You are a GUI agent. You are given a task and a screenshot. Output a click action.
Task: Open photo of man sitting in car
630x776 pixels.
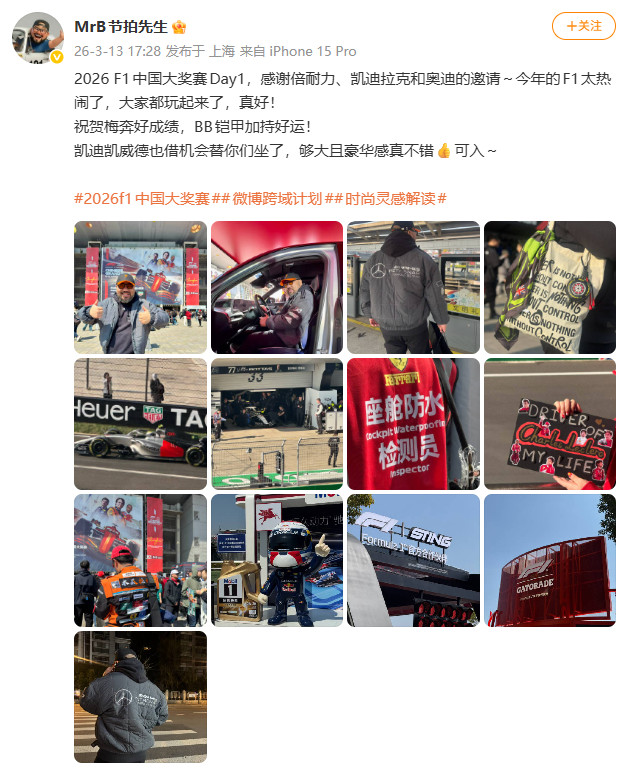tap(277, 287)
